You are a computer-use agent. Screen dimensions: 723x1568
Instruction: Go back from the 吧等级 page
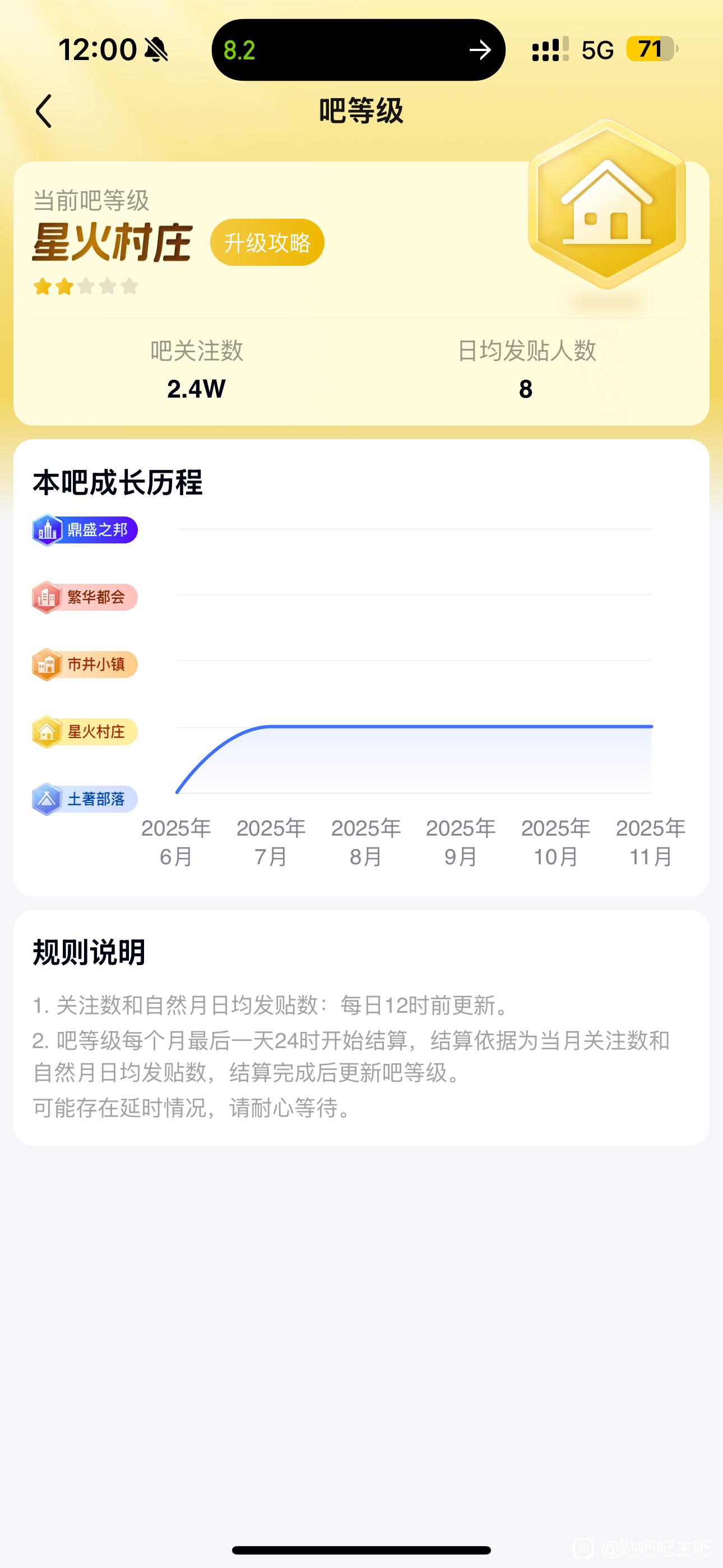click(44, 112)
